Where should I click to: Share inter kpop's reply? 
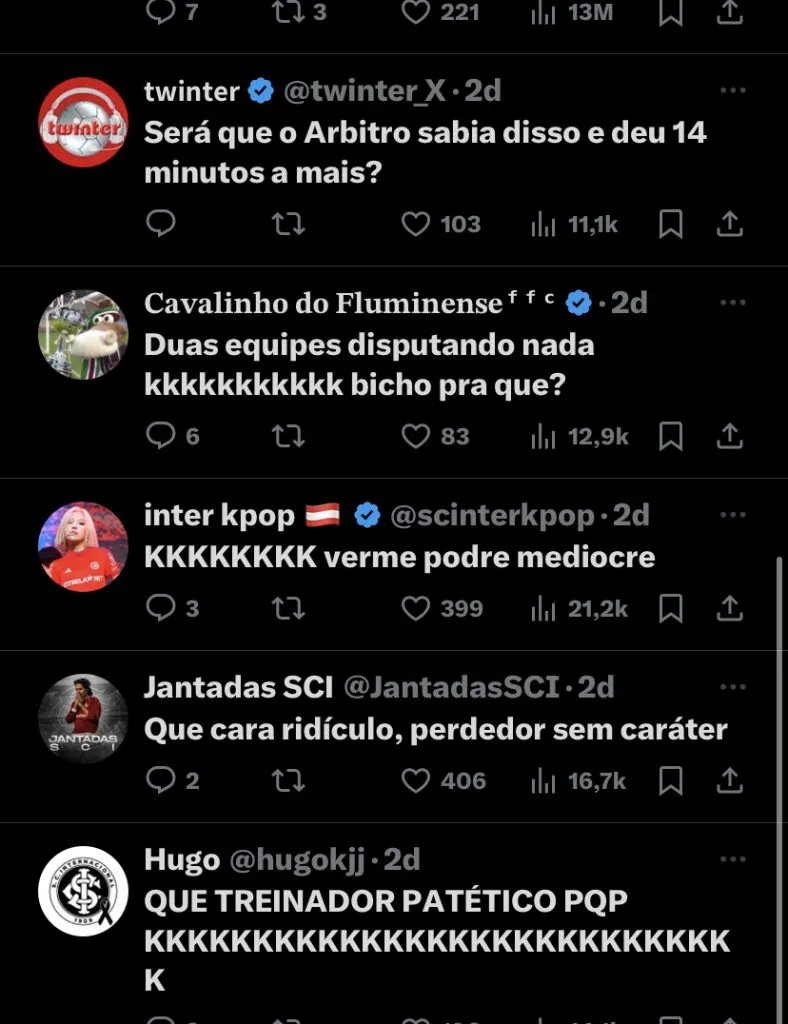[x=731, y=608]
